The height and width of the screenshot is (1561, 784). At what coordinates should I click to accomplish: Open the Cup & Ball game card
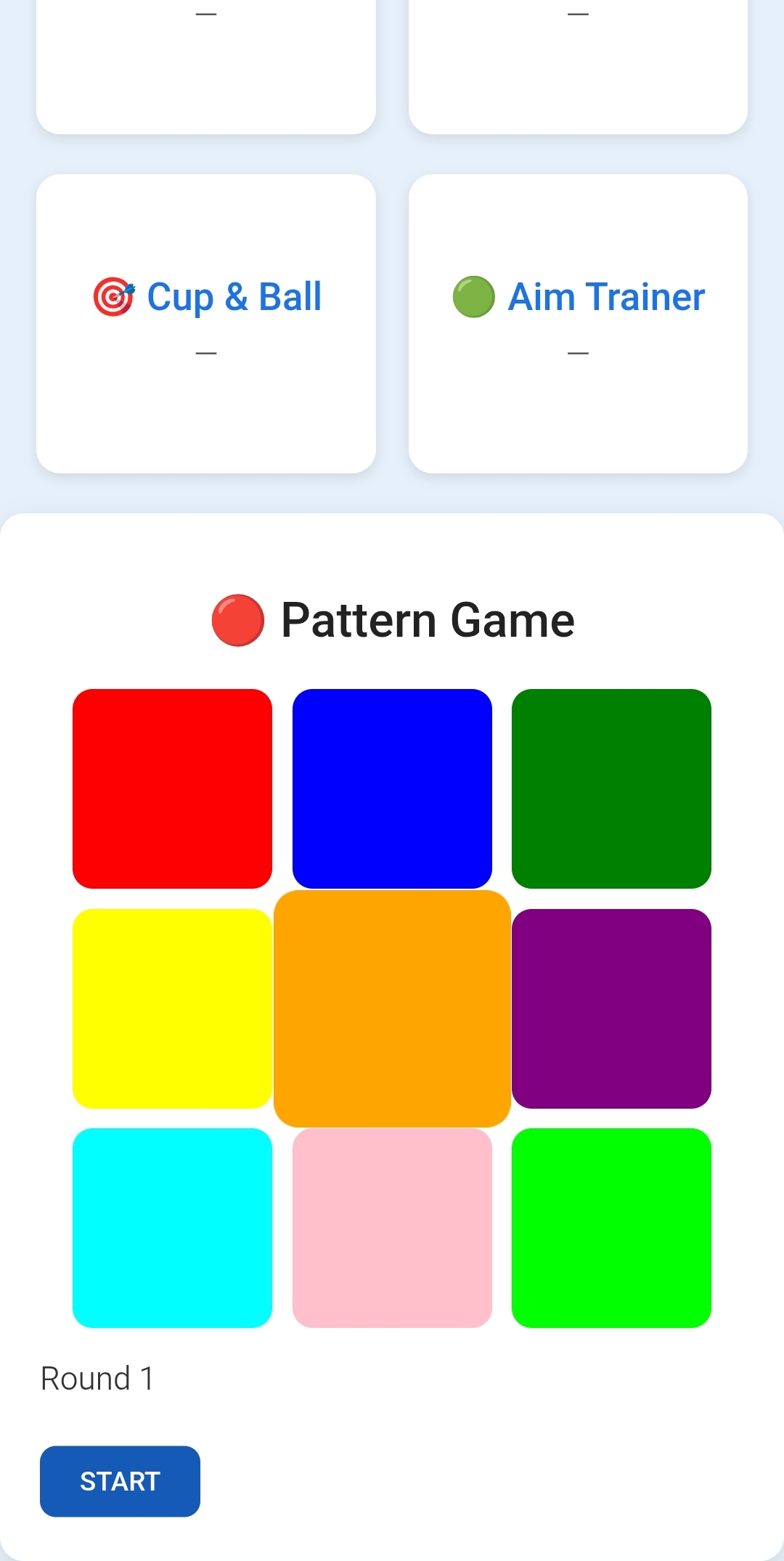(x=206, y=324)
